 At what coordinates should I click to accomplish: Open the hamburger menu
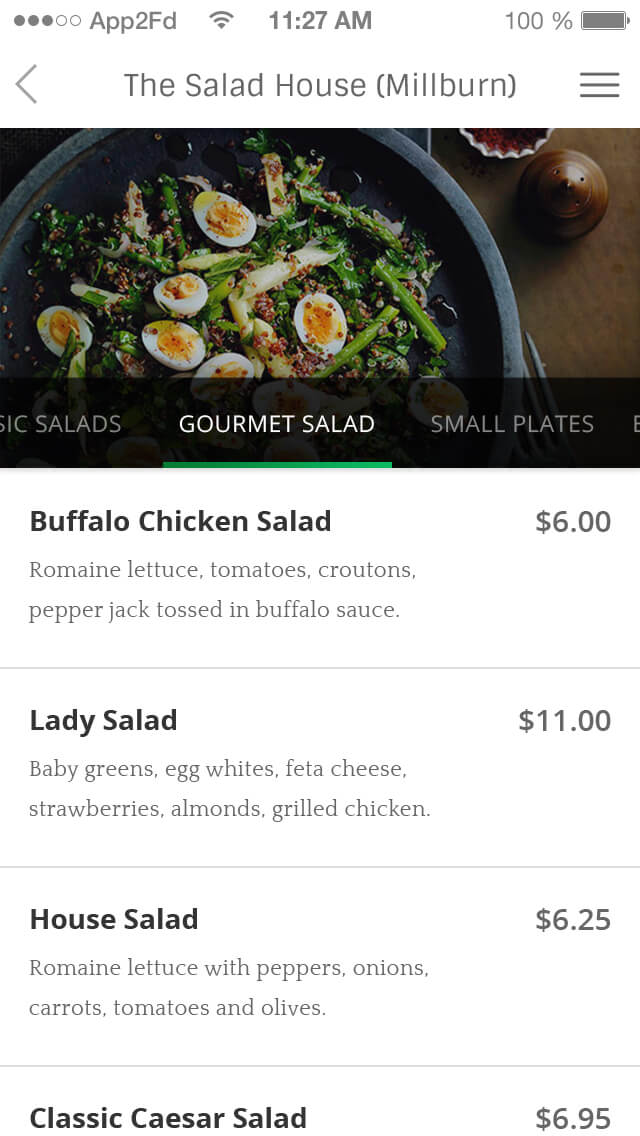[599, 85]
